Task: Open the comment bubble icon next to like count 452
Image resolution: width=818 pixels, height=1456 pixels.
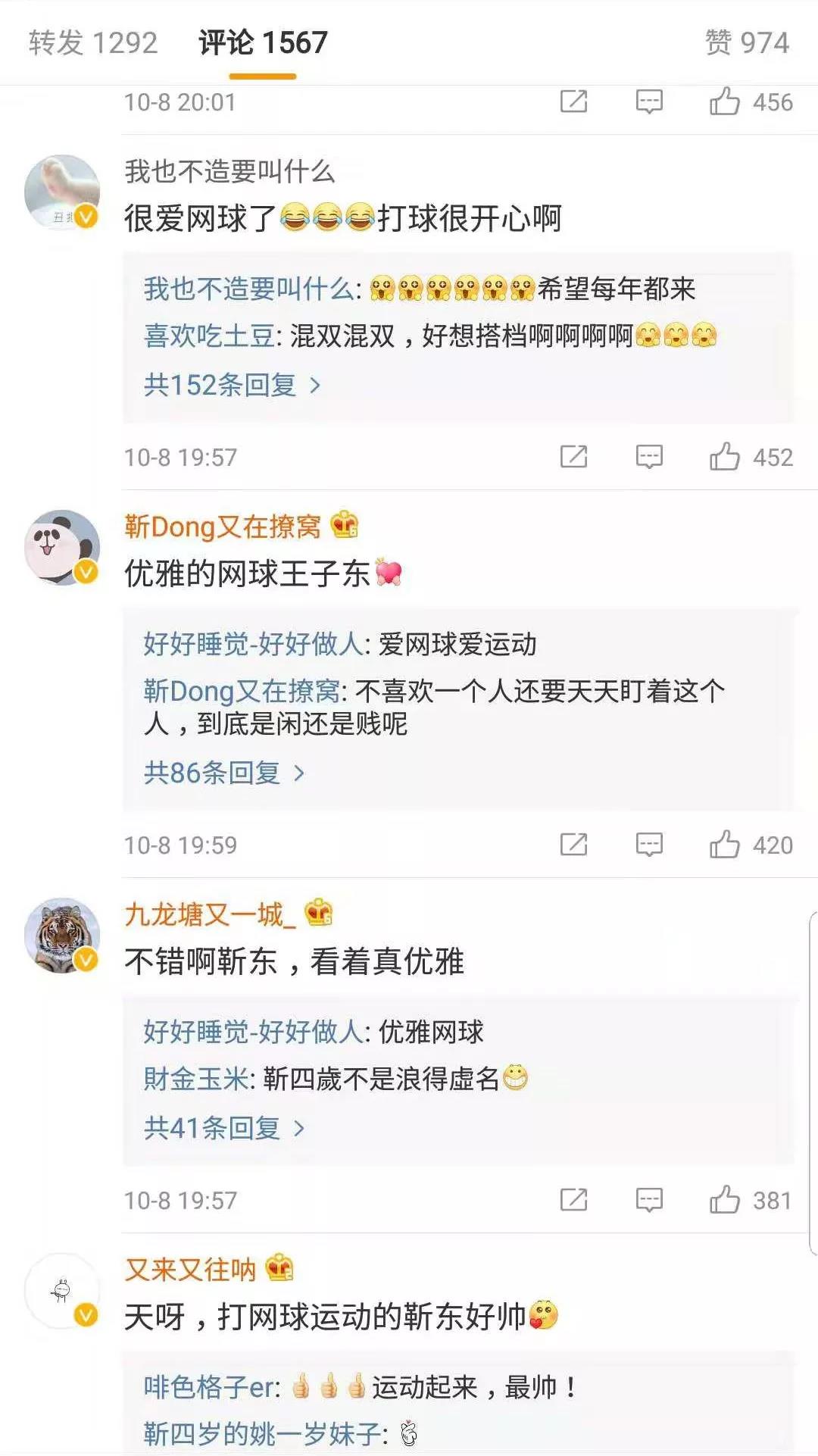Action: pyautogui.click(x=650, y=455)
